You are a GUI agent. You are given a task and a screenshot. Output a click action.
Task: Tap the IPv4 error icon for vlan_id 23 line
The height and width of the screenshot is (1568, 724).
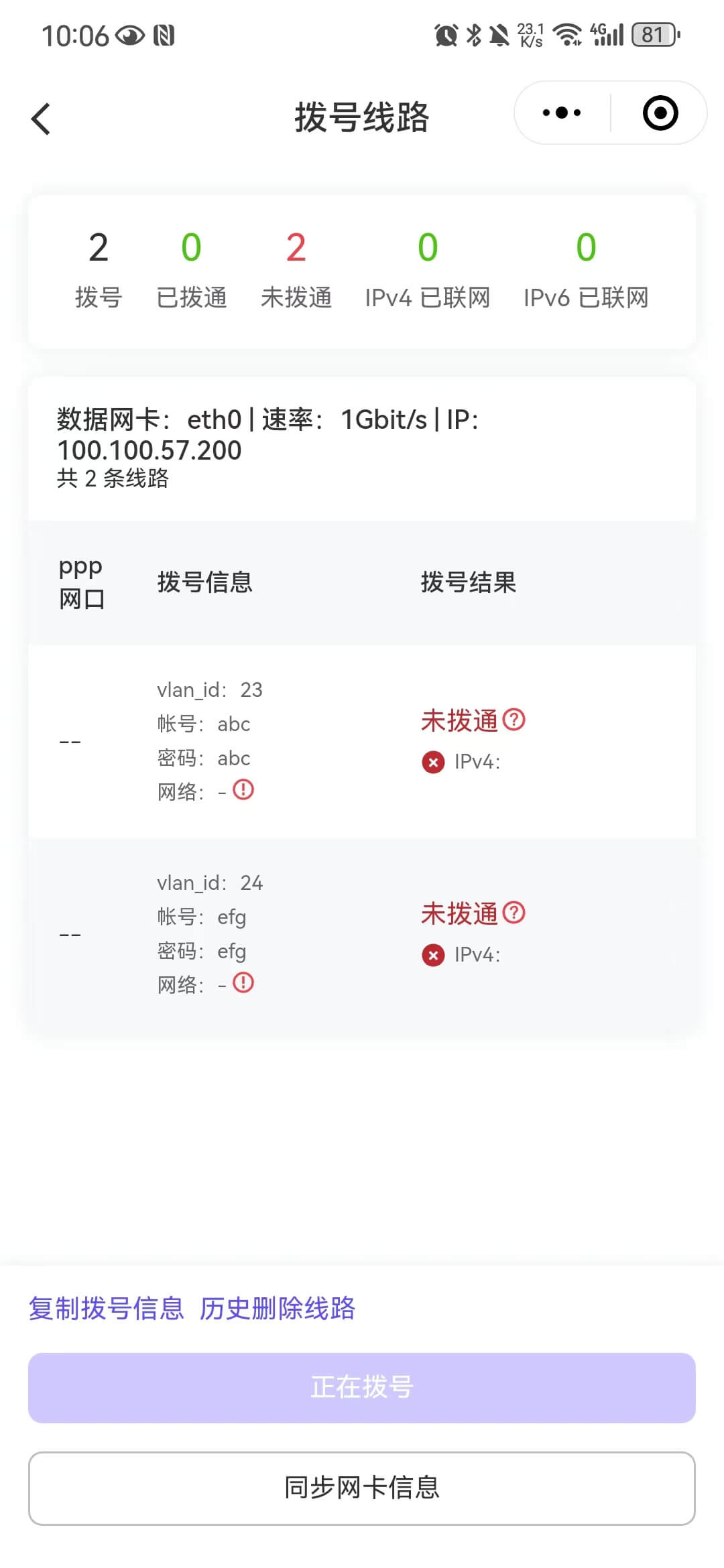(x=434, y=763)
